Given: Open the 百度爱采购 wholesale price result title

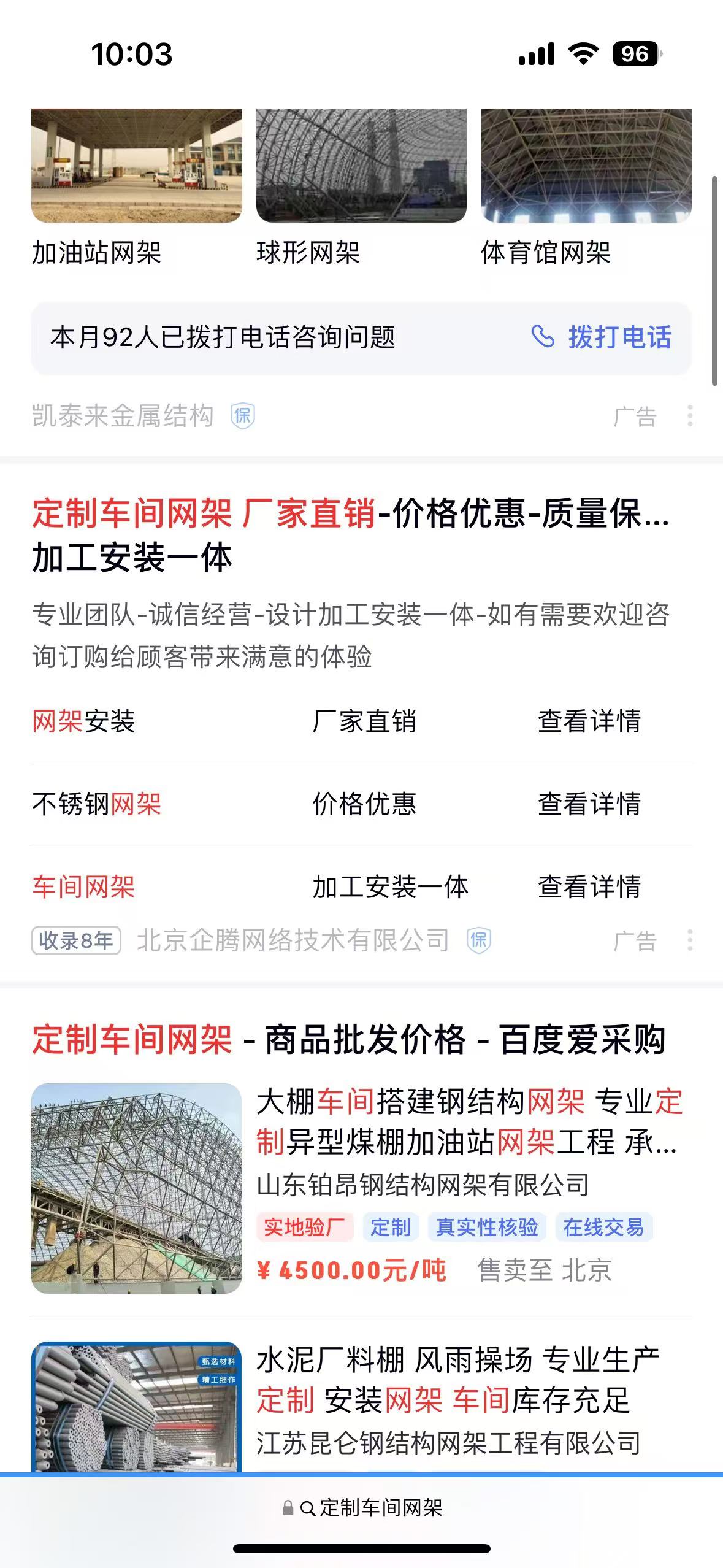Looking at the screenshot, I should click(x=348, y=1040).
